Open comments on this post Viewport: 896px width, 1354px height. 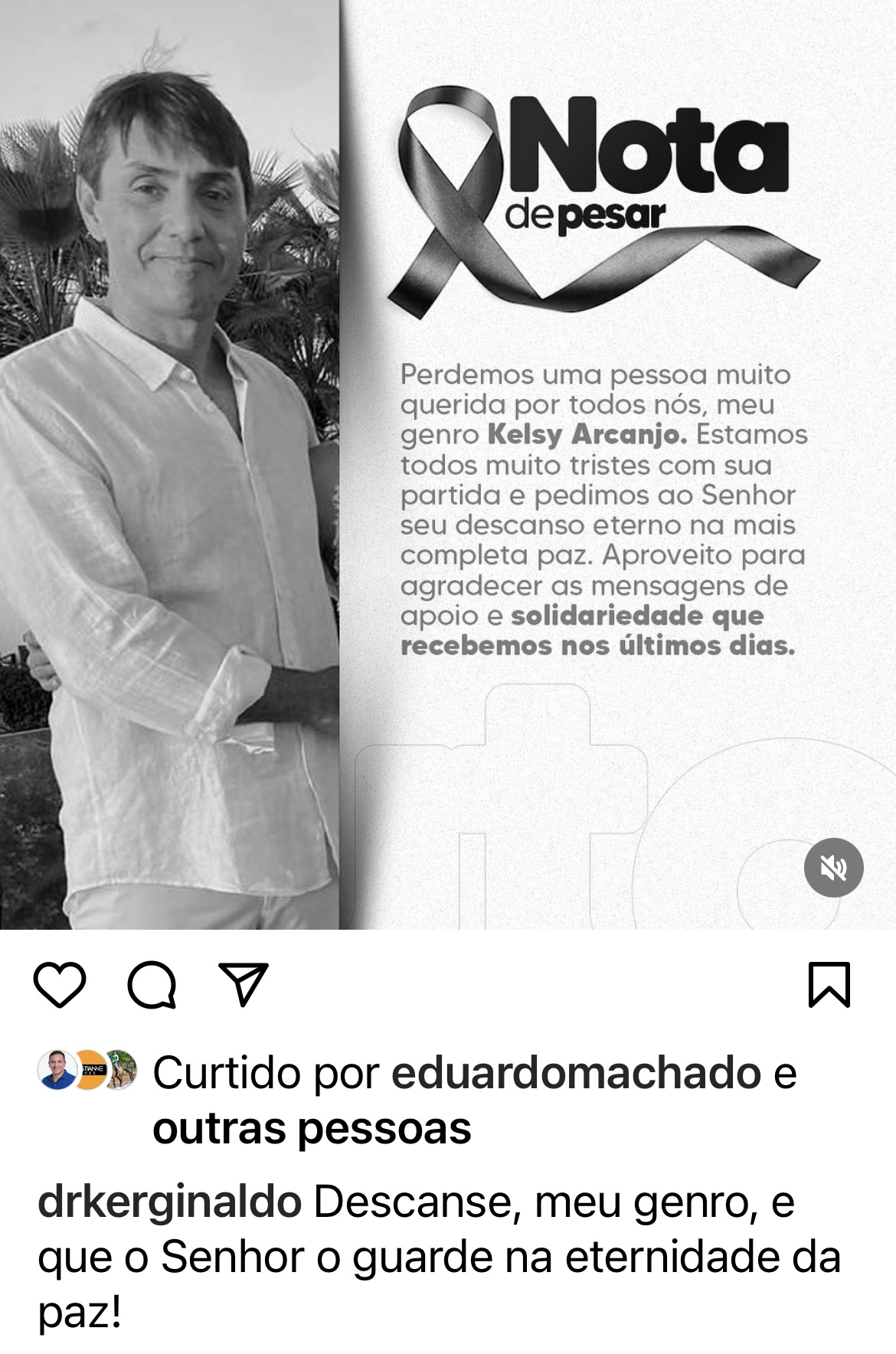pos(152,985)
